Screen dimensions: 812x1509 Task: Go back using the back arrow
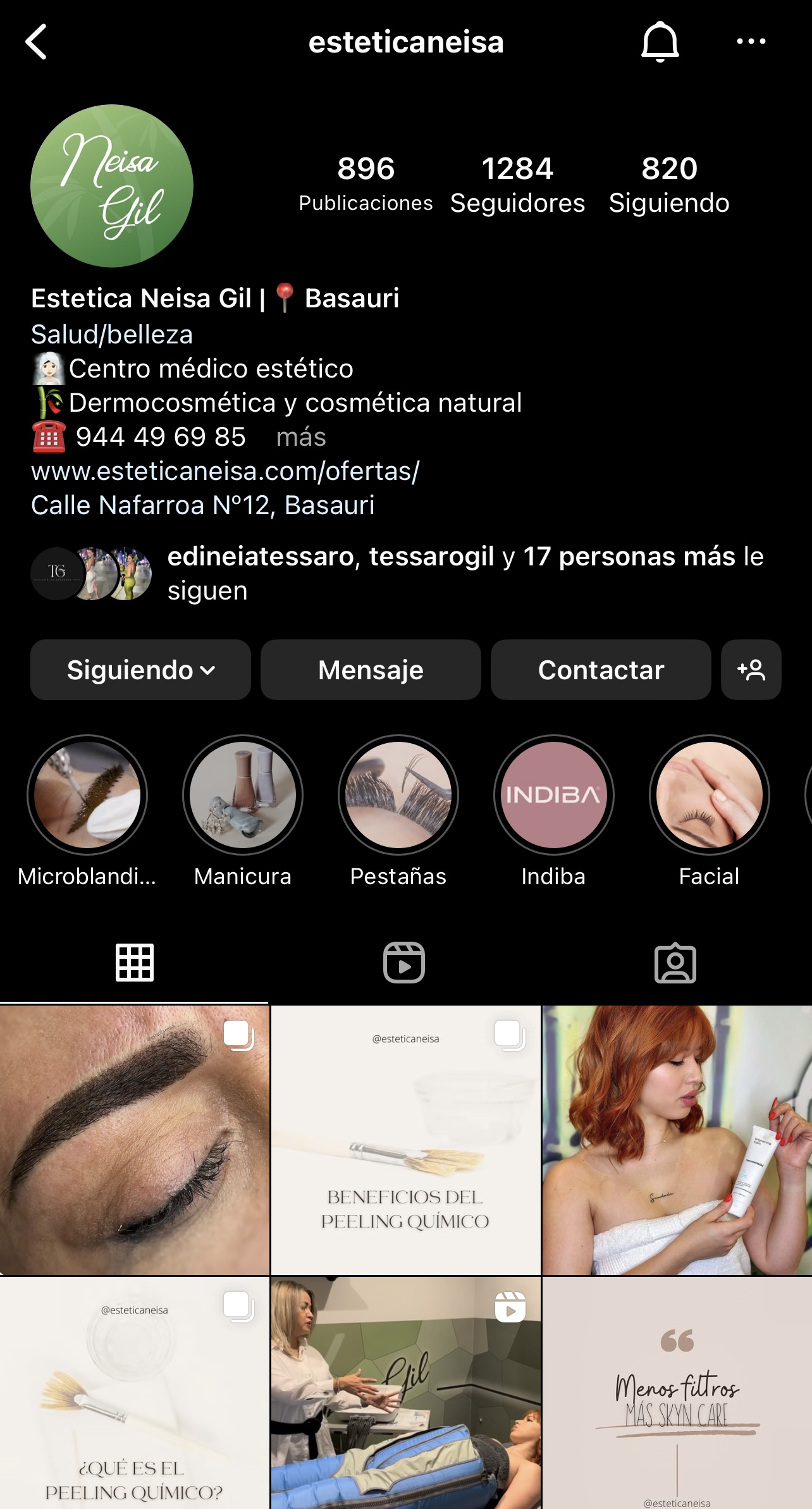(x=37, y=42)
